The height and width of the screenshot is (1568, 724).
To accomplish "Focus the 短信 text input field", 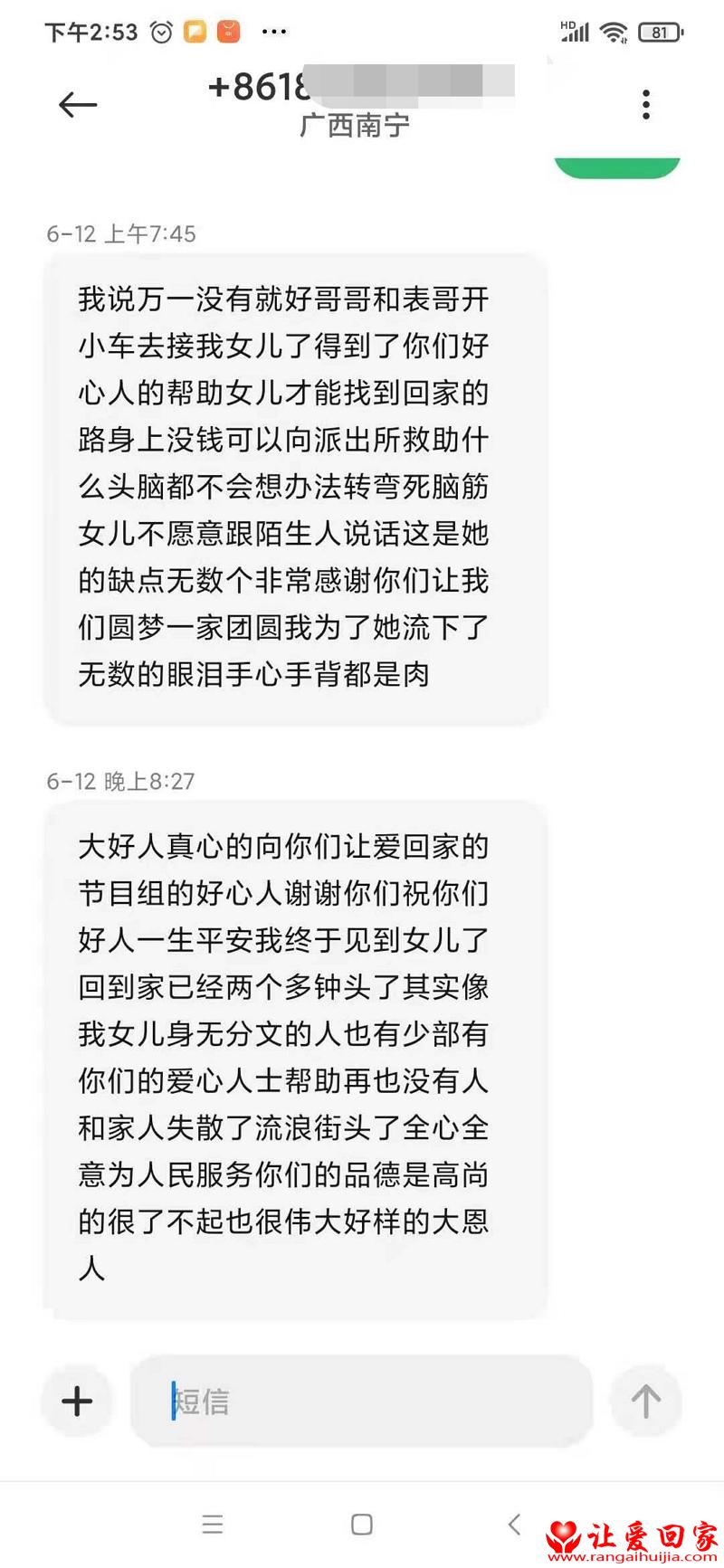I will (x=362, y=1401).
